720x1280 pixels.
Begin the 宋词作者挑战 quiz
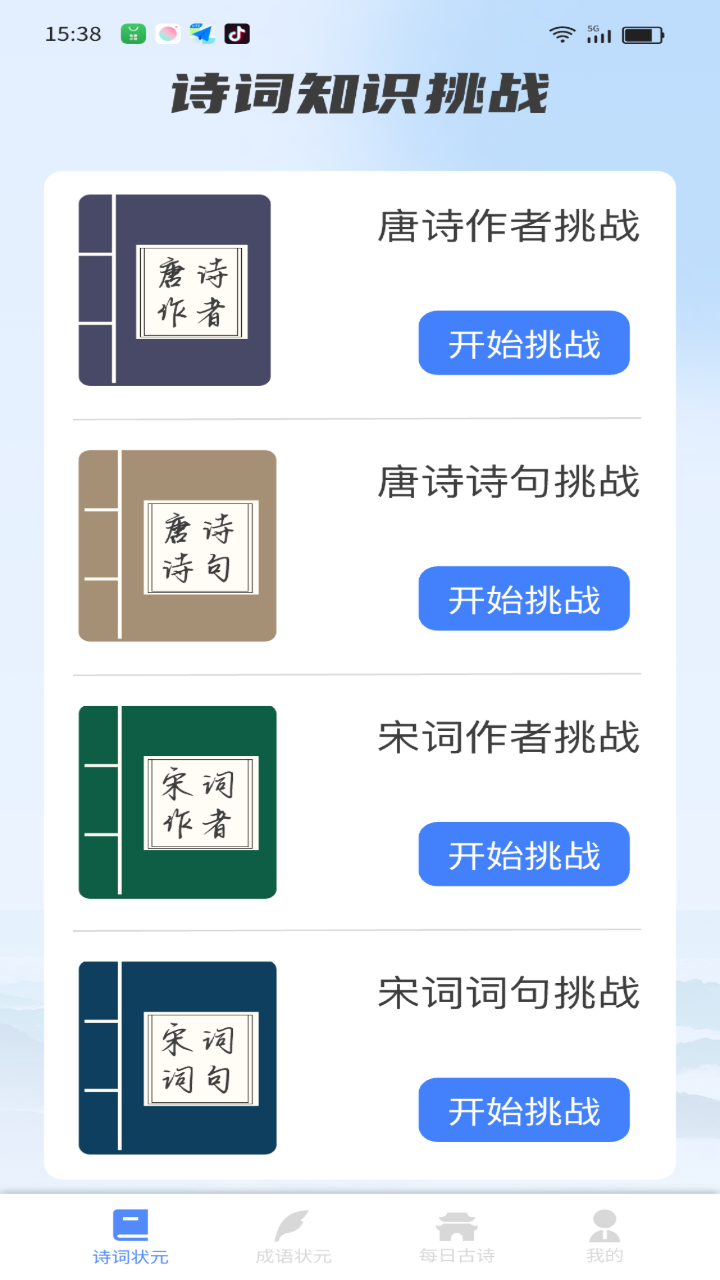(x=524, y=853)
